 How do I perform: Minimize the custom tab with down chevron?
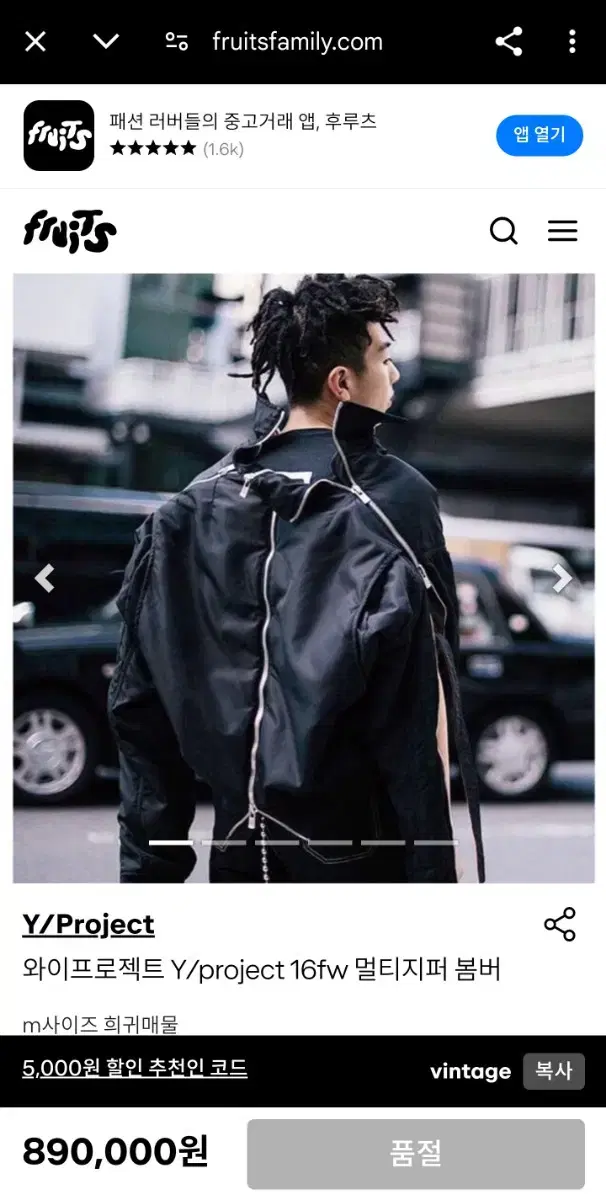(x=106, y=41)
